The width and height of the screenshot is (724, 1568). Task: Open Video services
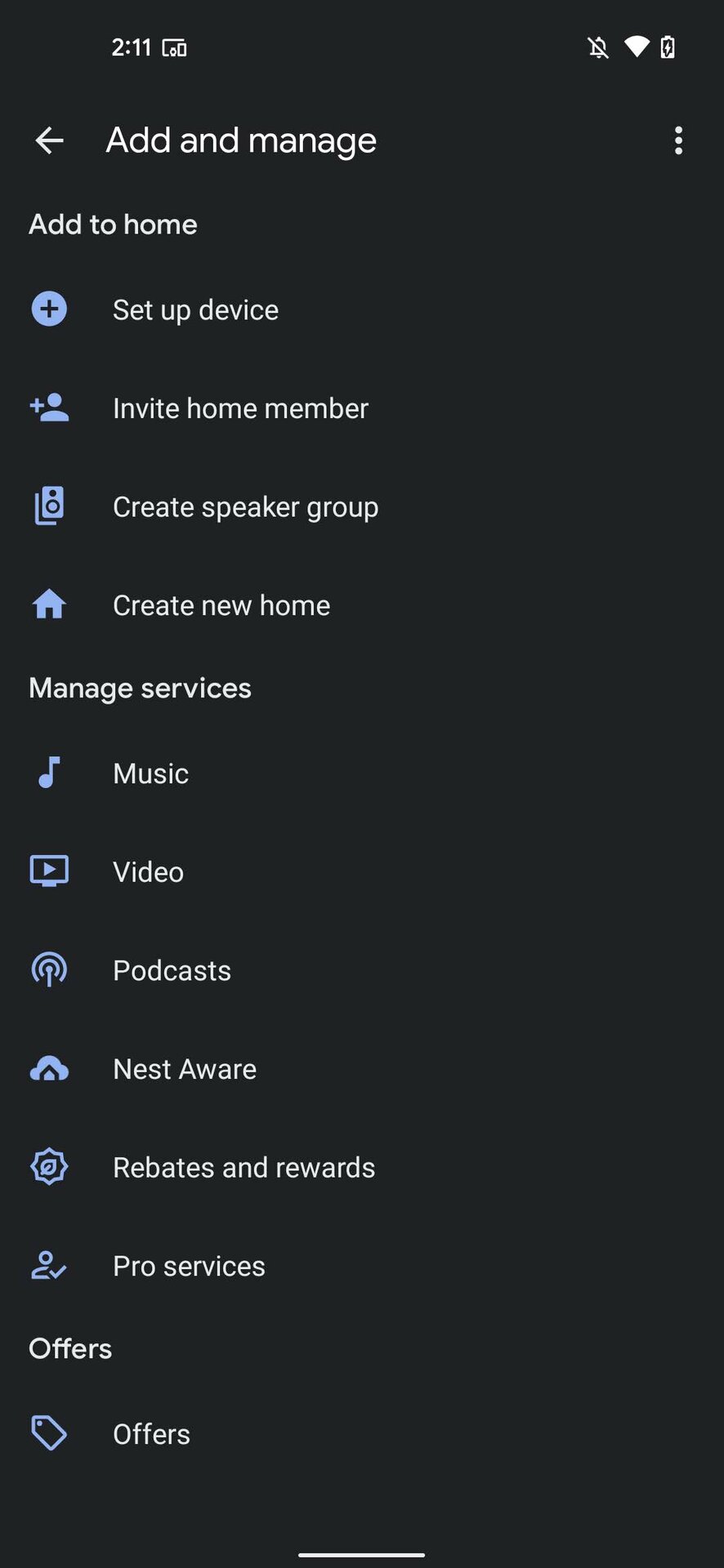(x=148, y=872)
